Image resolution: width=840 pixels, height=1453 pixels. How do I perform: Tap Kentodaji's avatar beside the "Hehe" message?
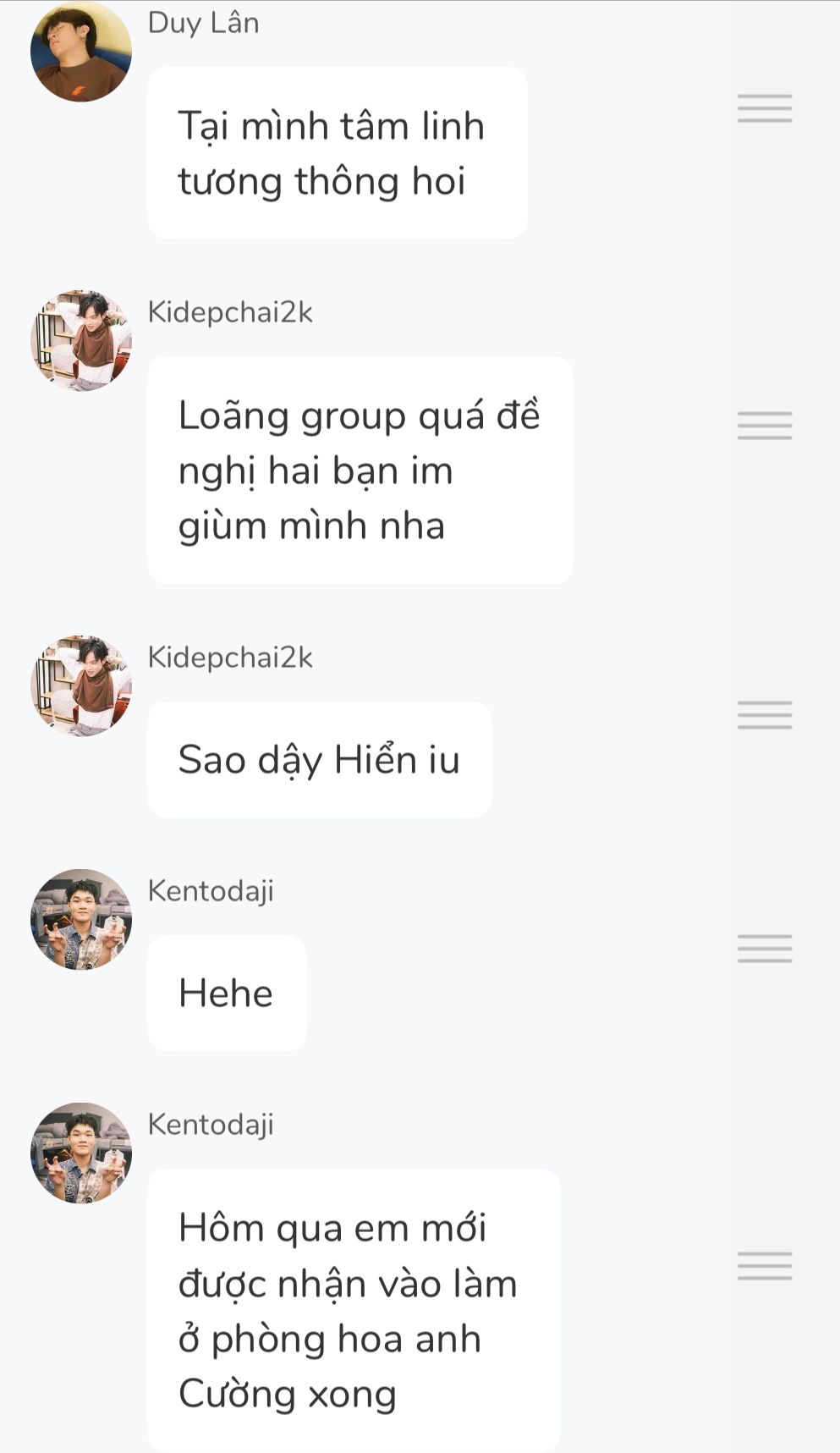point(81,919)
